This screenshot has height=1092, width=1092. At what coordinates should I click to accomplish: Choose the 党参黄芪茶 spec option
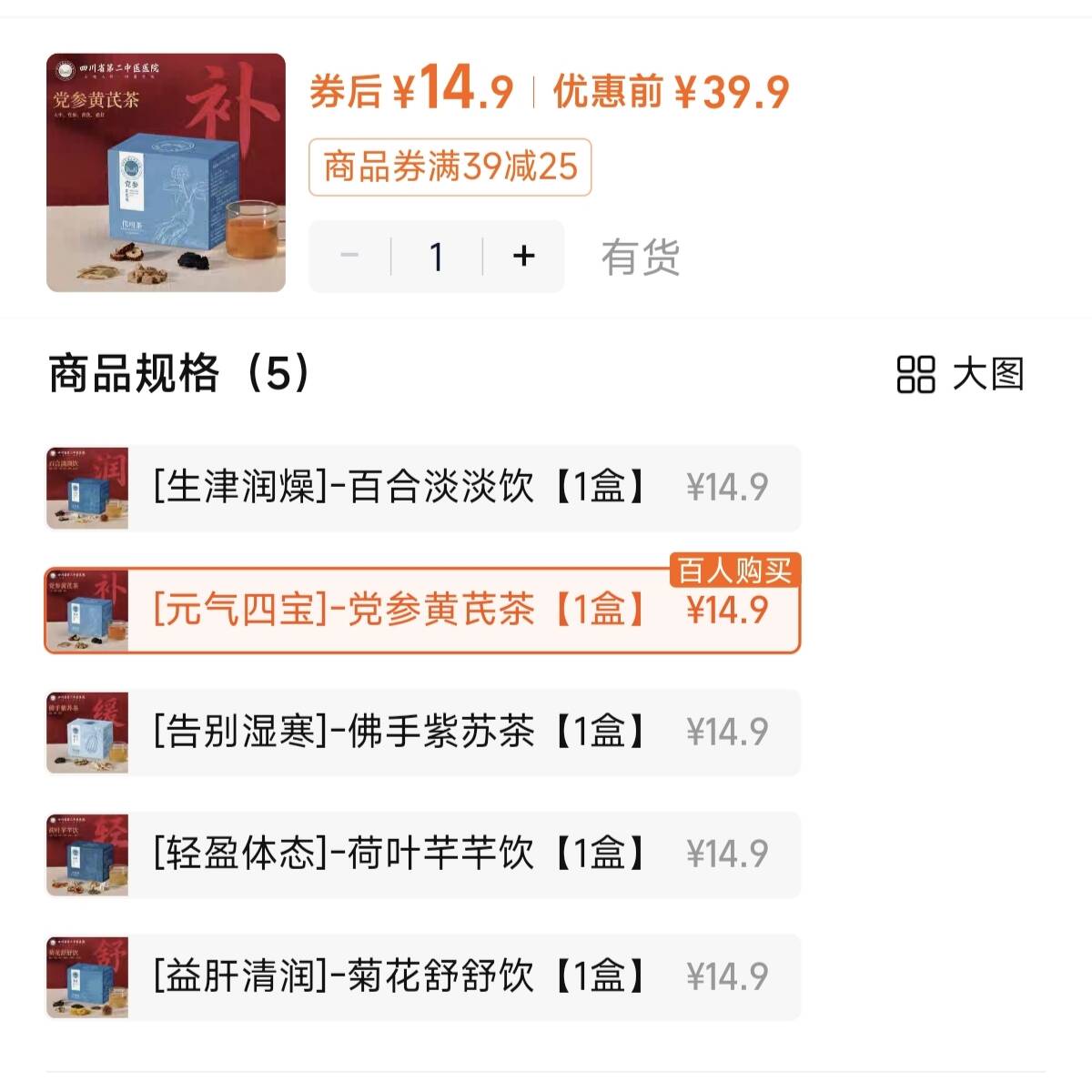tap(422, 611)
